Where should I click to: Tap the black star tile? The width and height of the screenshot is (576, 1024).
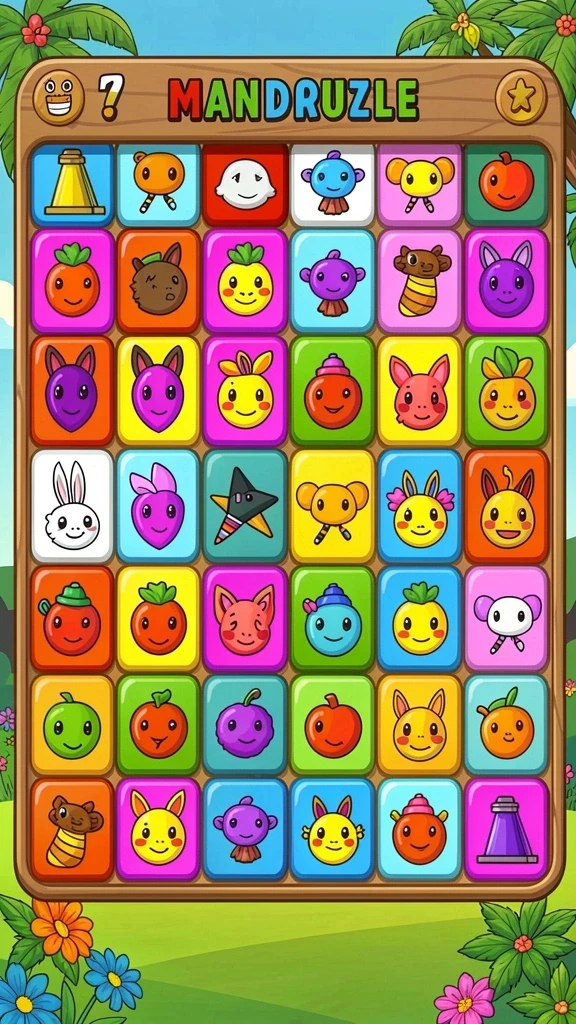click(245, 506)
